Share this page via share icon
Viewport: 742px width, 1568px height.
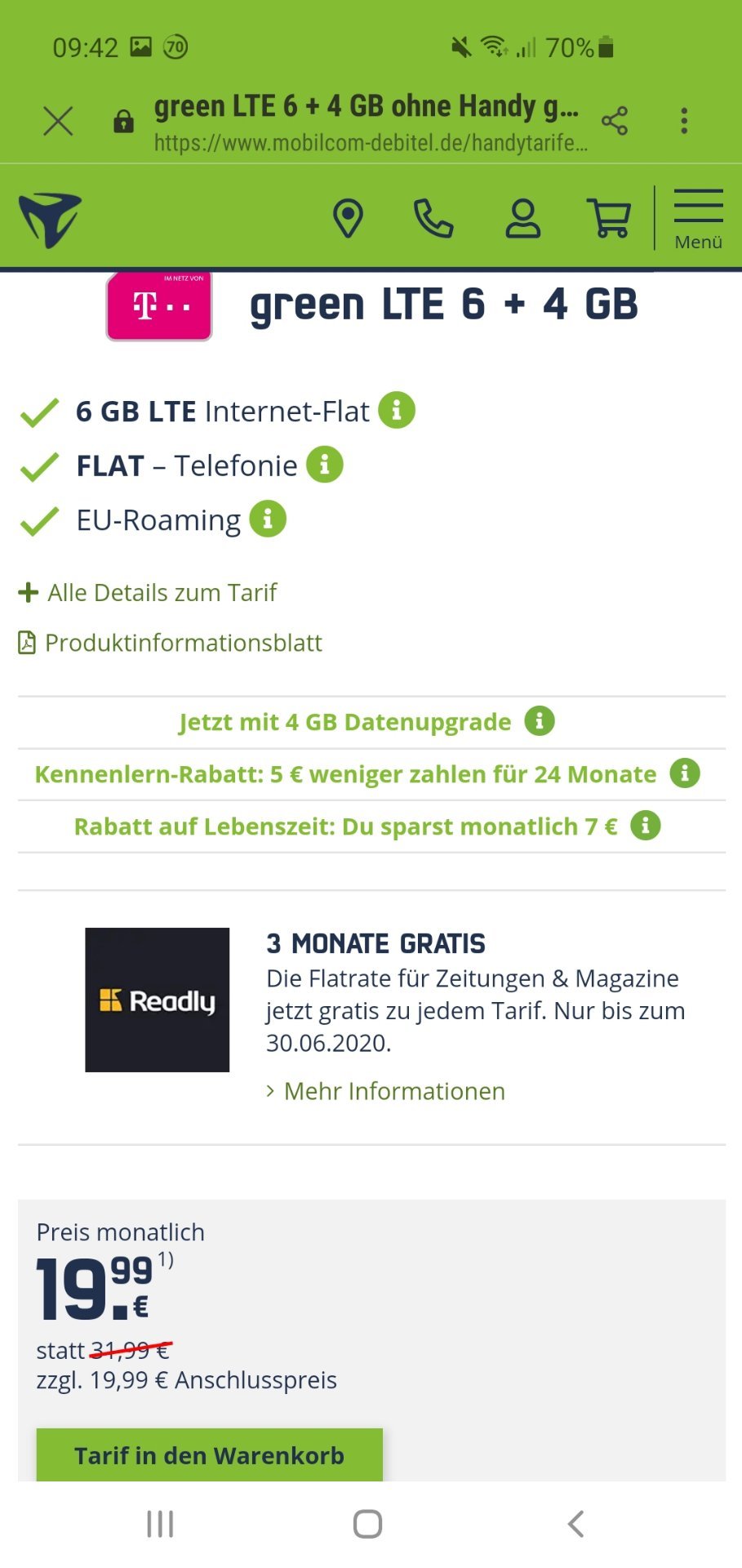coord(615,121)
